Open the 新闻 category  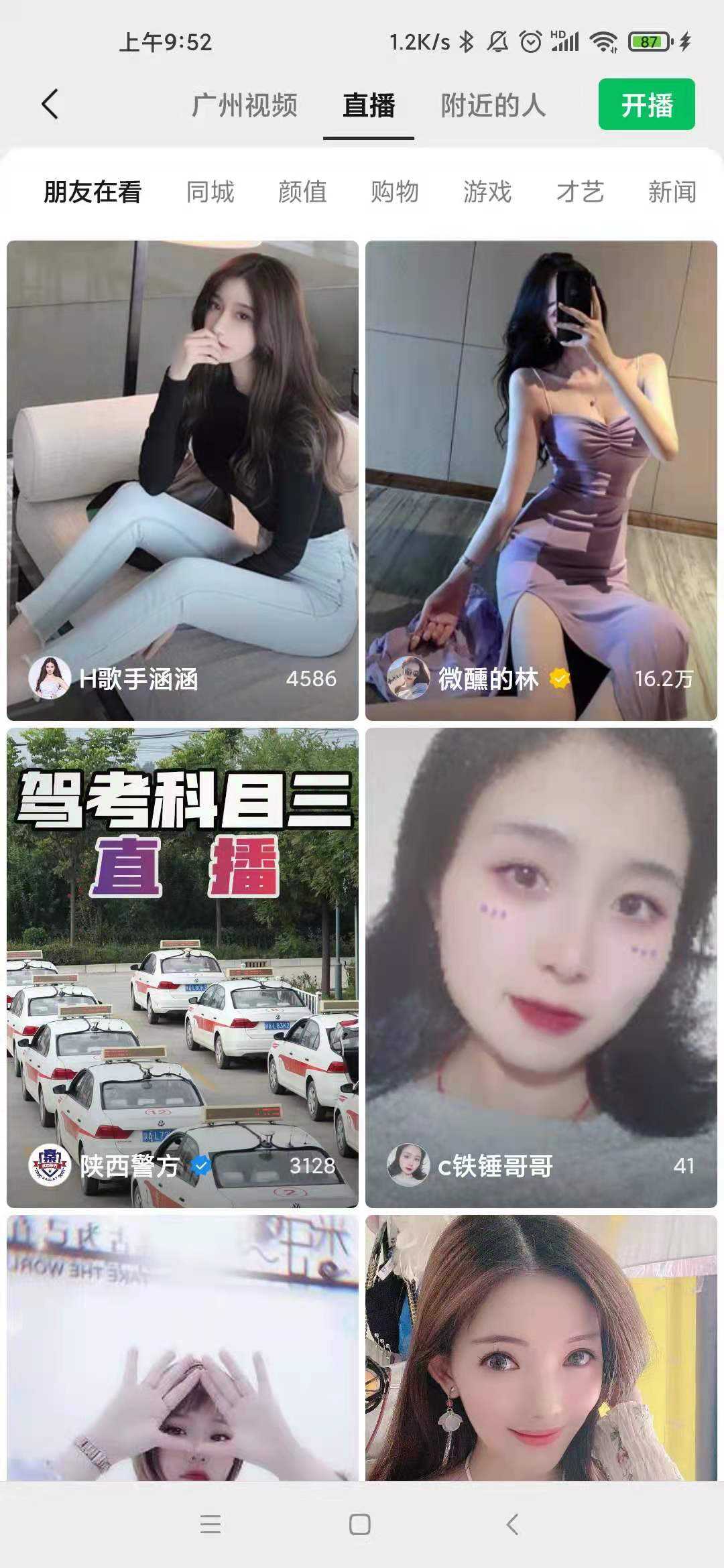pos(672,192)
